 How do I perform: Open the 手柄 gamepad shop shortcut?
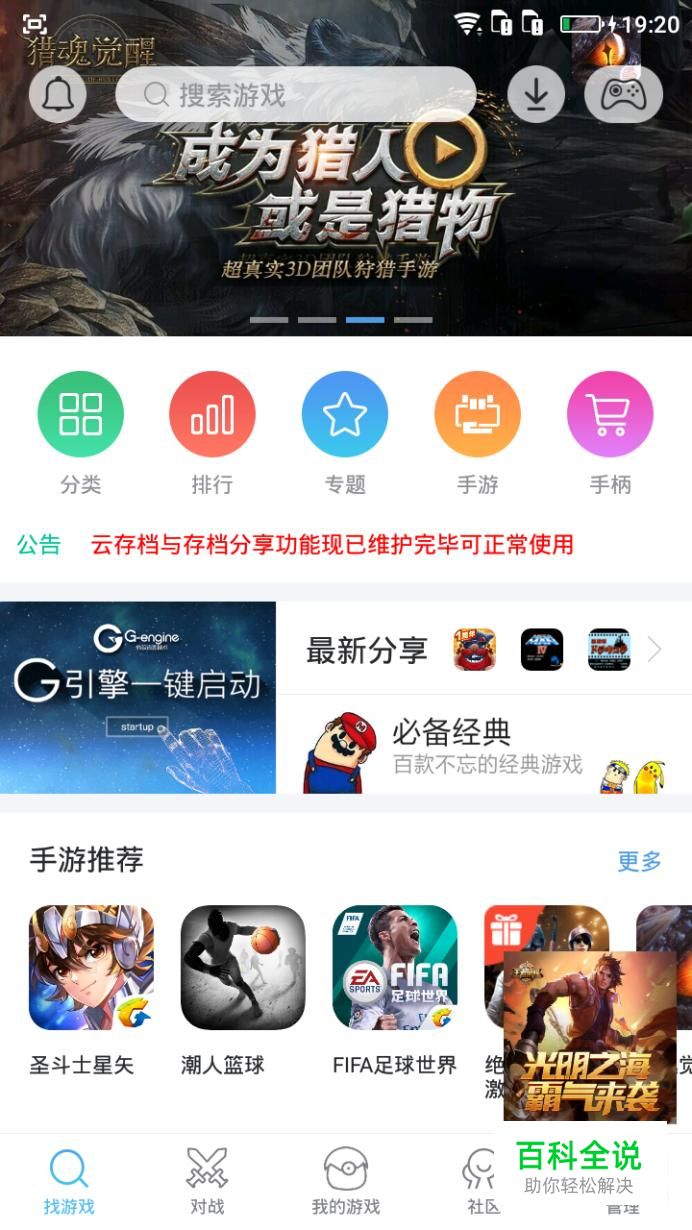point(609,414)
